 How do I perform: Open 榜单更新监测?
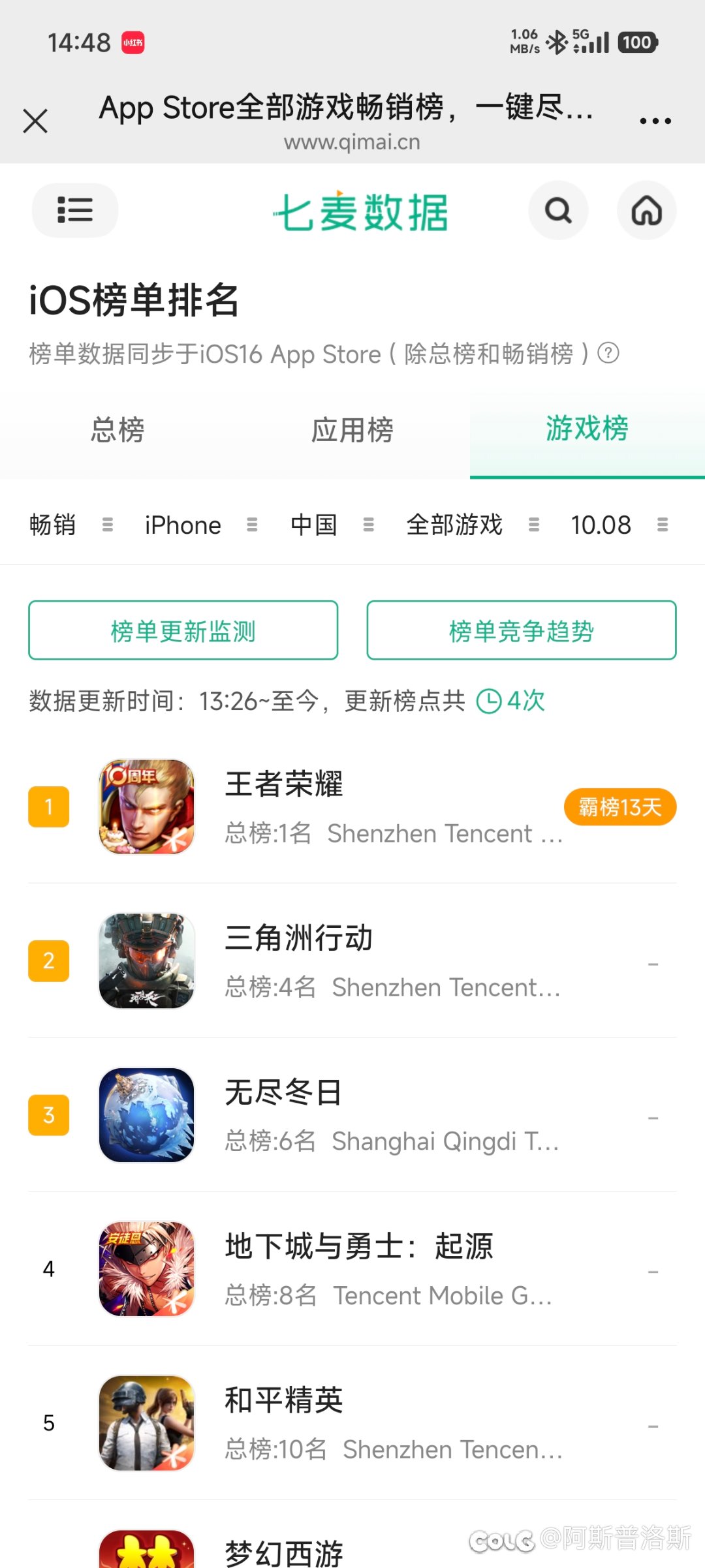(183, 630)
